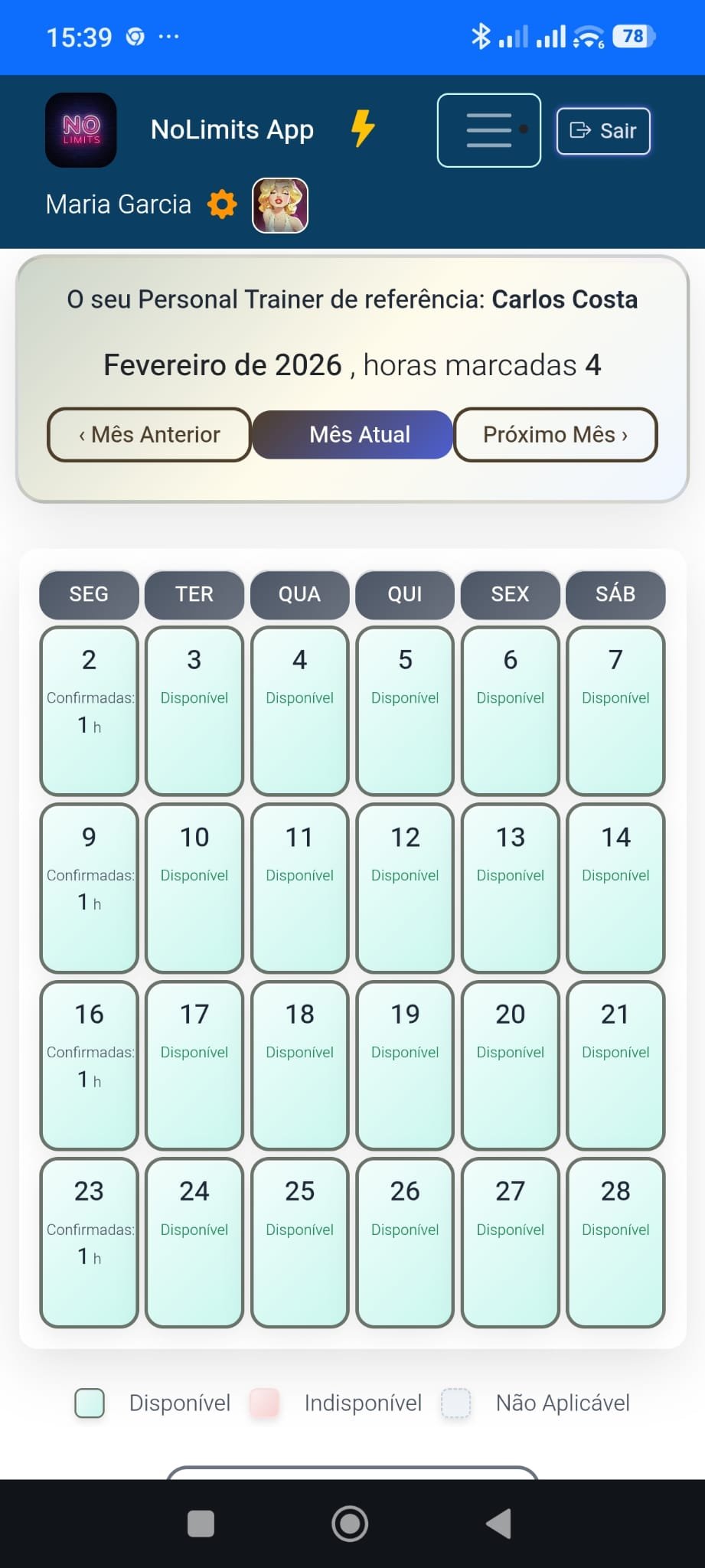
Task: Select day 4 marked Disponível
Action: [x=299, y=708]
